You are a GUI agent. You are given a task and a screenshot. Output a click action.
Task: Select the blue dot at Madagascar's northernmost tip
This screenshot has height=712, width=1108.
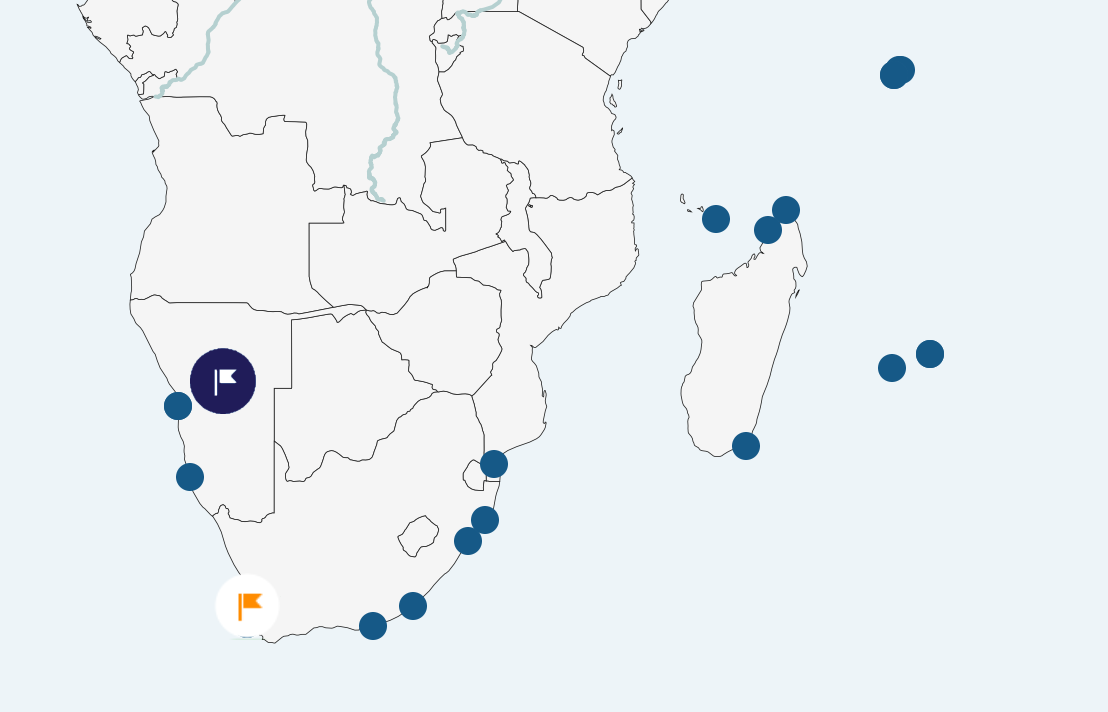point(786,210)
